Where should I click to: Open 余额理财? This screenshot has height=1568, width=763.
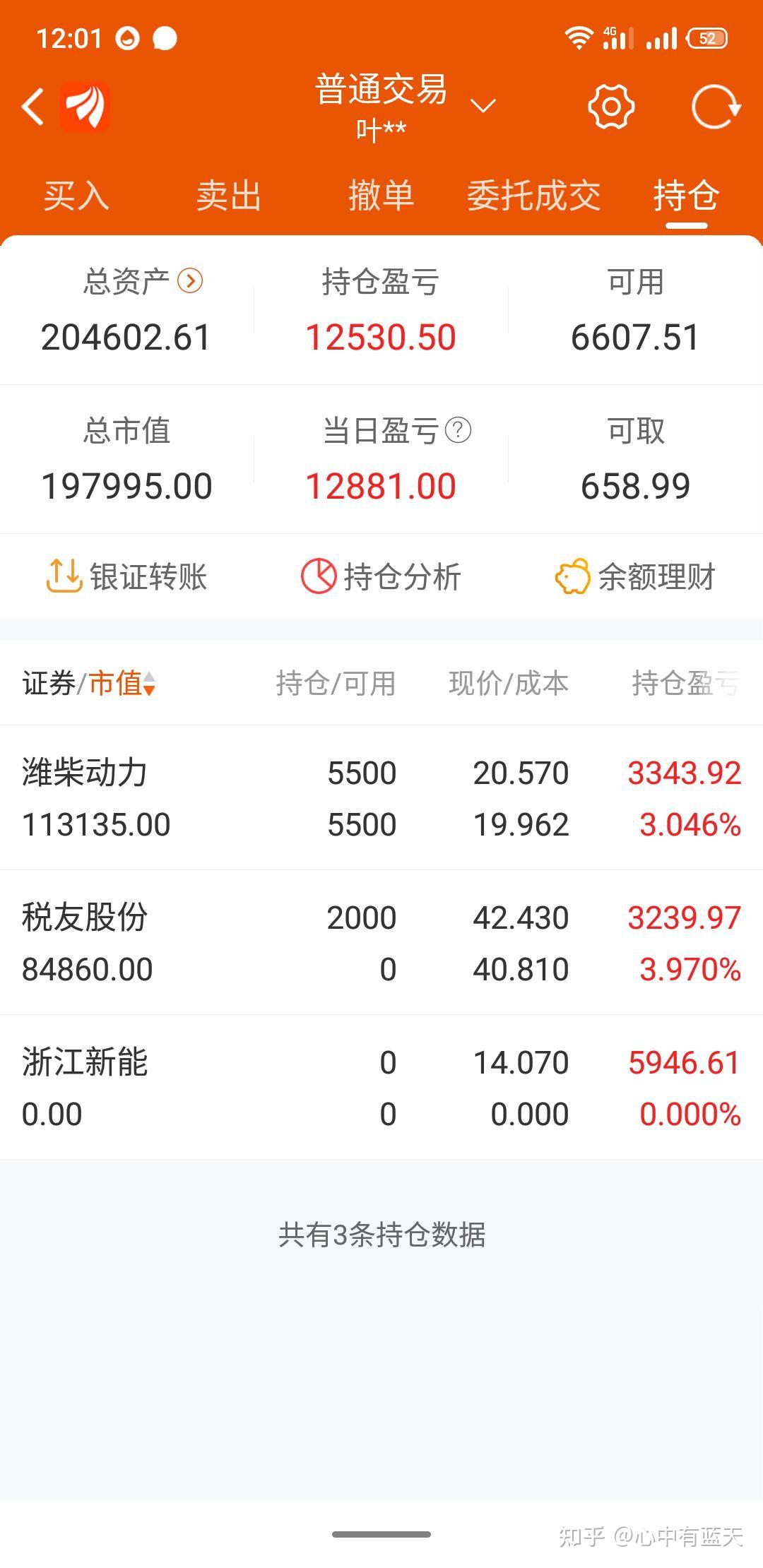[x=636, y=576]
